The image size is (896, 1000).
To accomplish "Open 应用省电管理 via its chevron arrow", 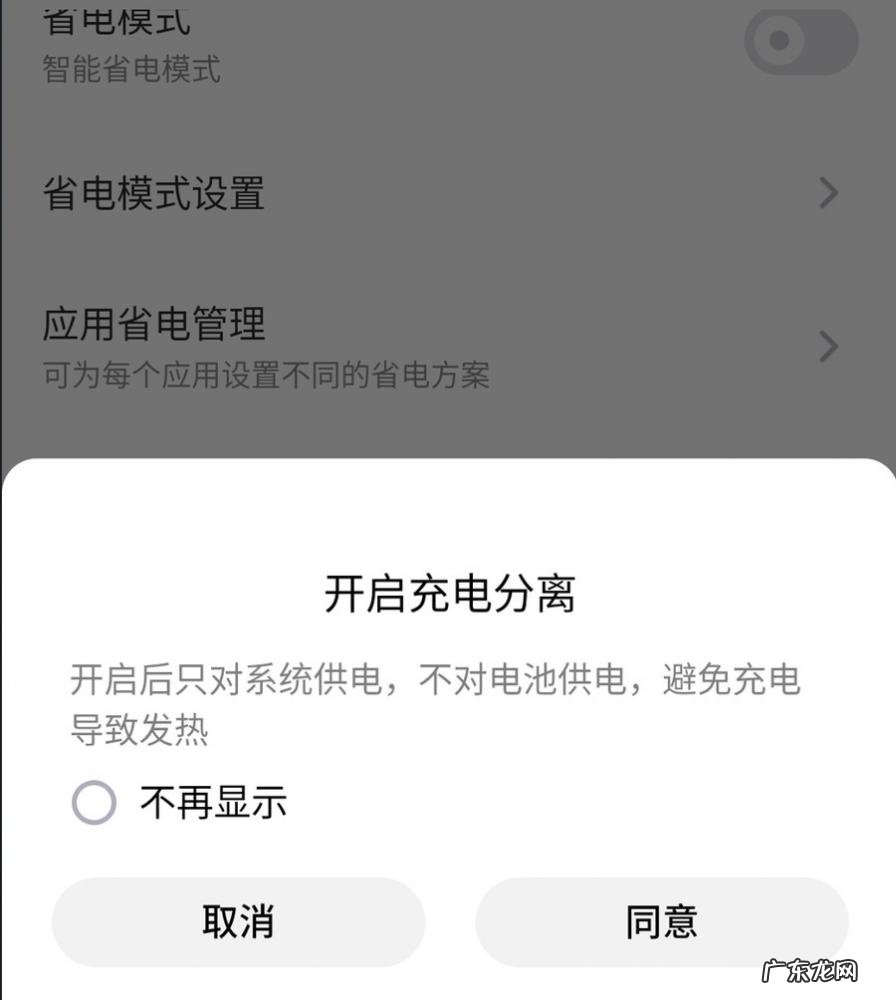I will point(828,347).
